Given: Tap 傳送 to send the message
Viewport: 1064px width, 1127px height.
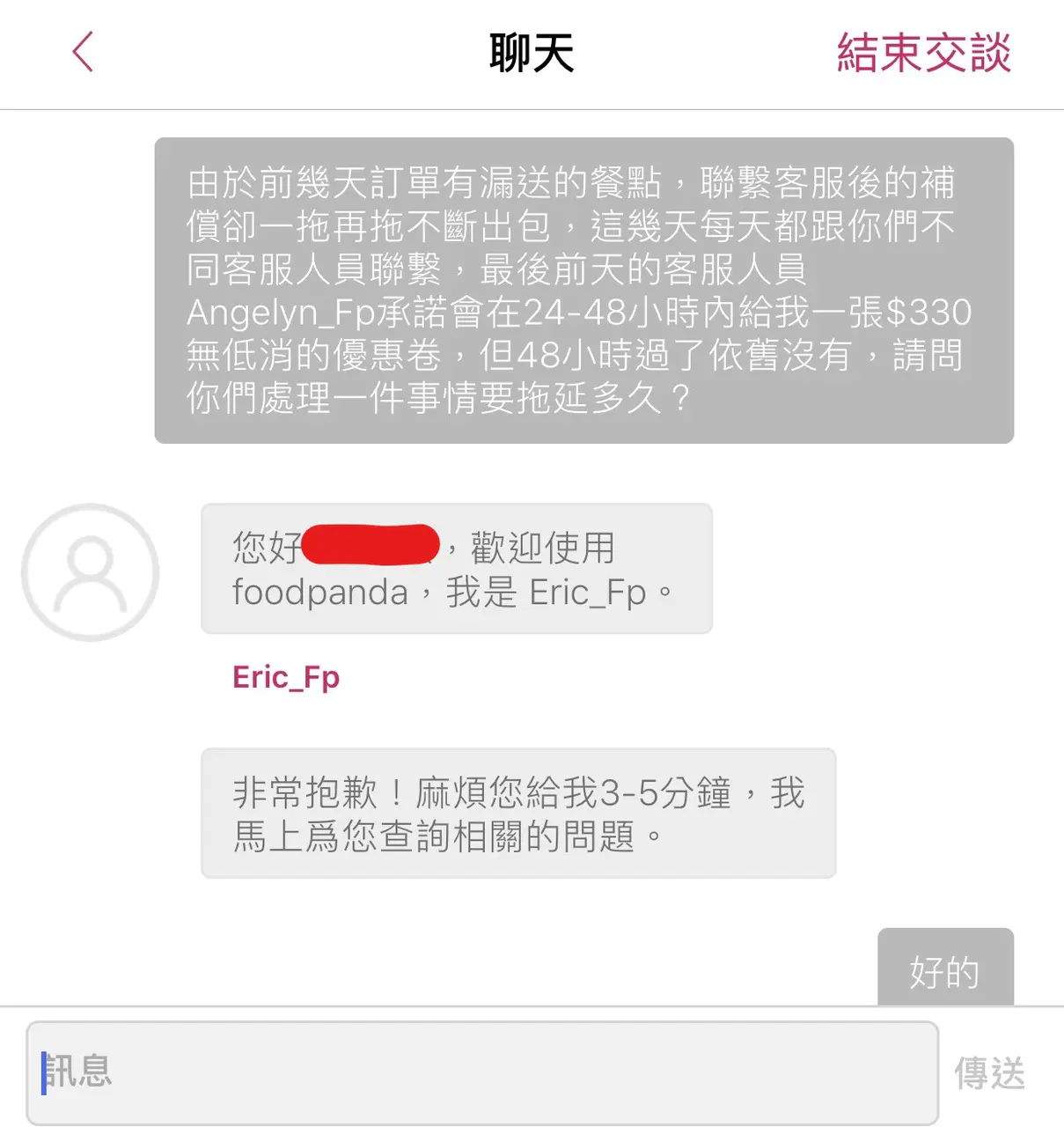Looking at the screenshot, I should pos(989,1073).
